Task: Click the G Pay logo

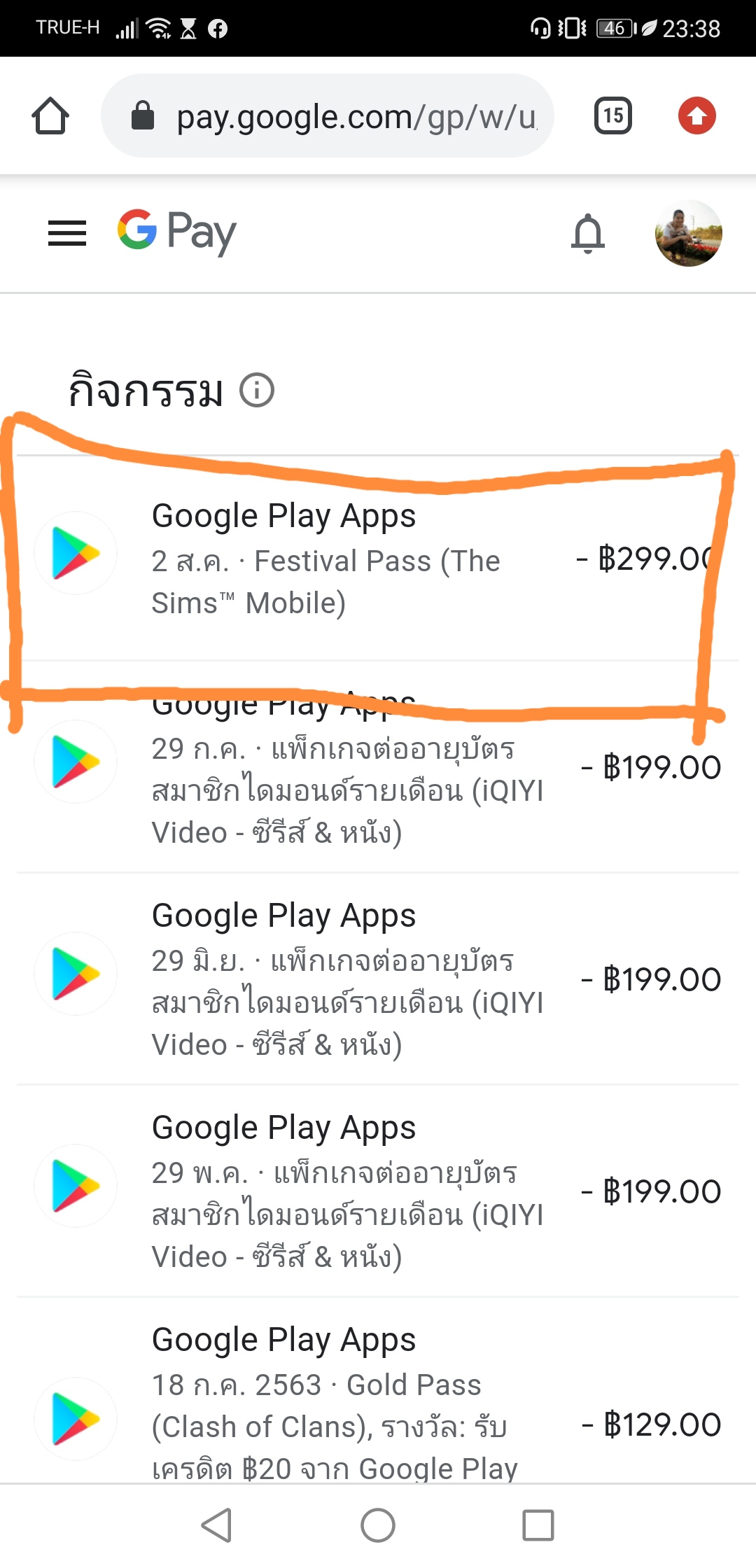Action: point(174,232)
